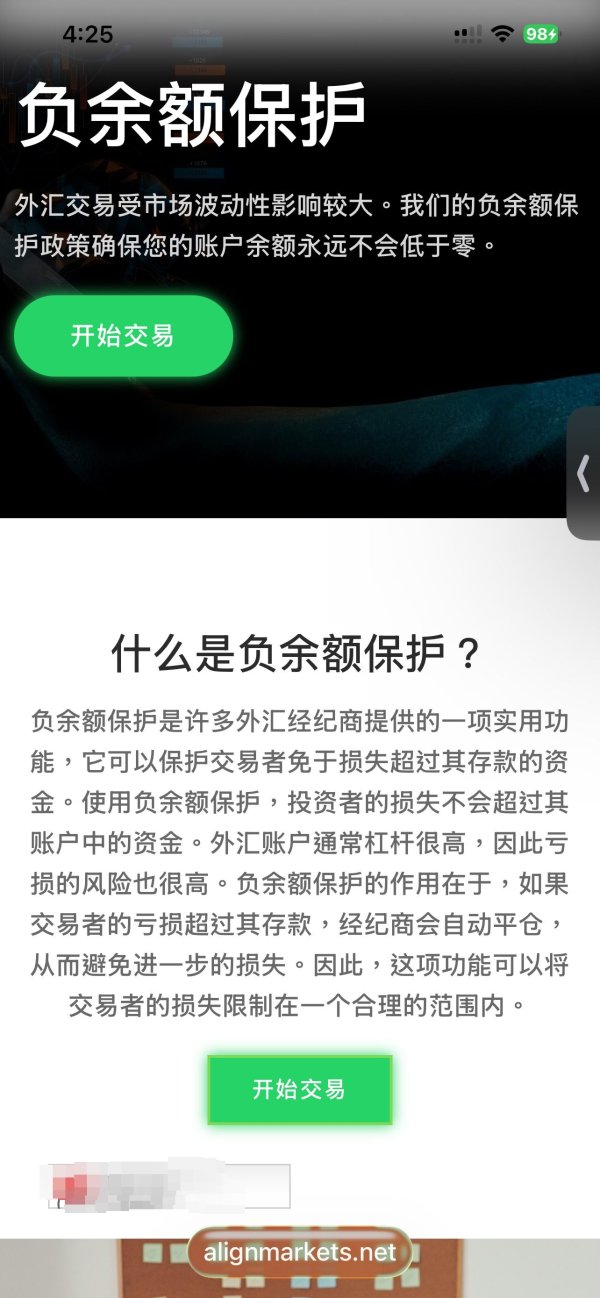This screenshot has height=1298, width=600.
Task: Tap the alignmarkets.net address pill
Action: pyautogui.click(x=300, y=1252)
